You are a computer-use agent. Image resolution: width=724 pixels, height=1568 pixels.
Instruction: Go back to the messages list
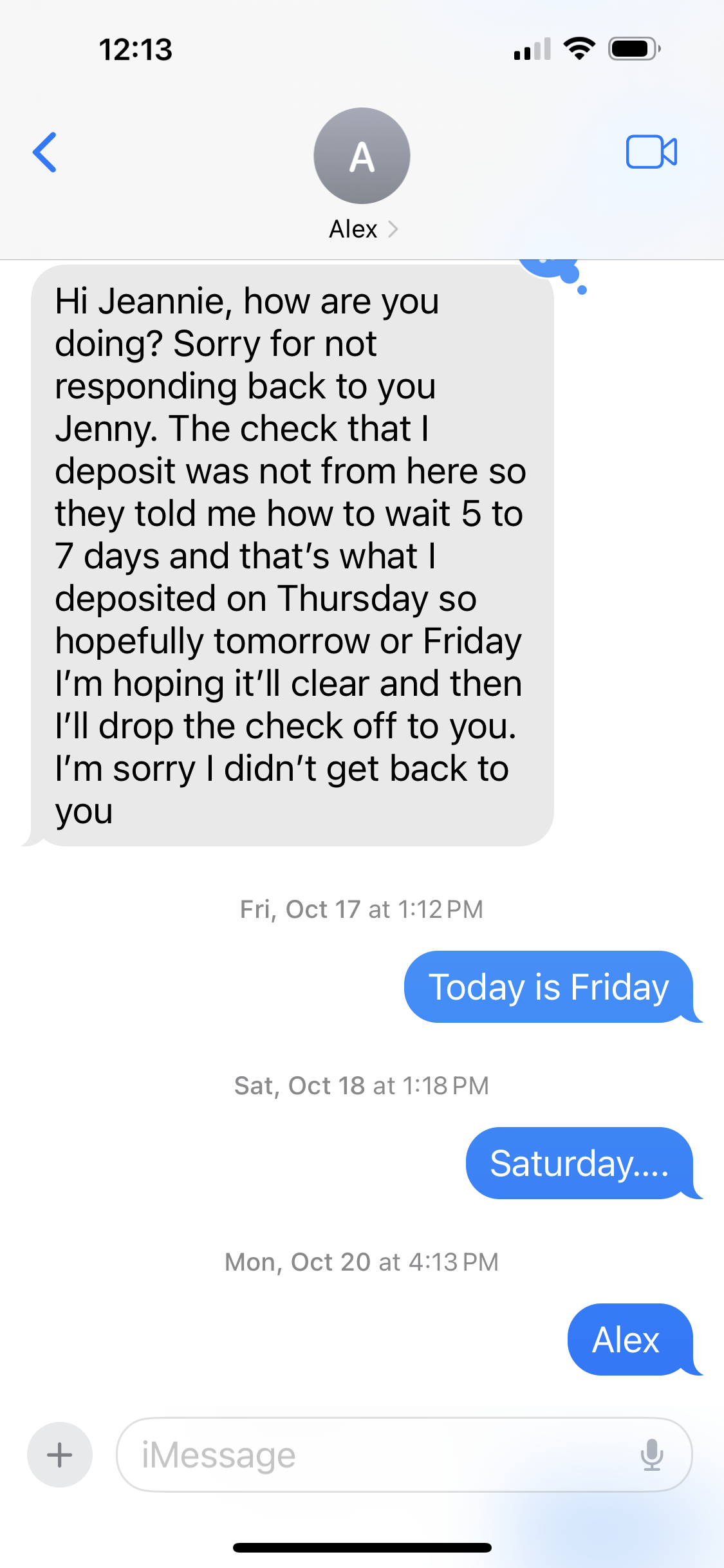click(x=45, y=153)
